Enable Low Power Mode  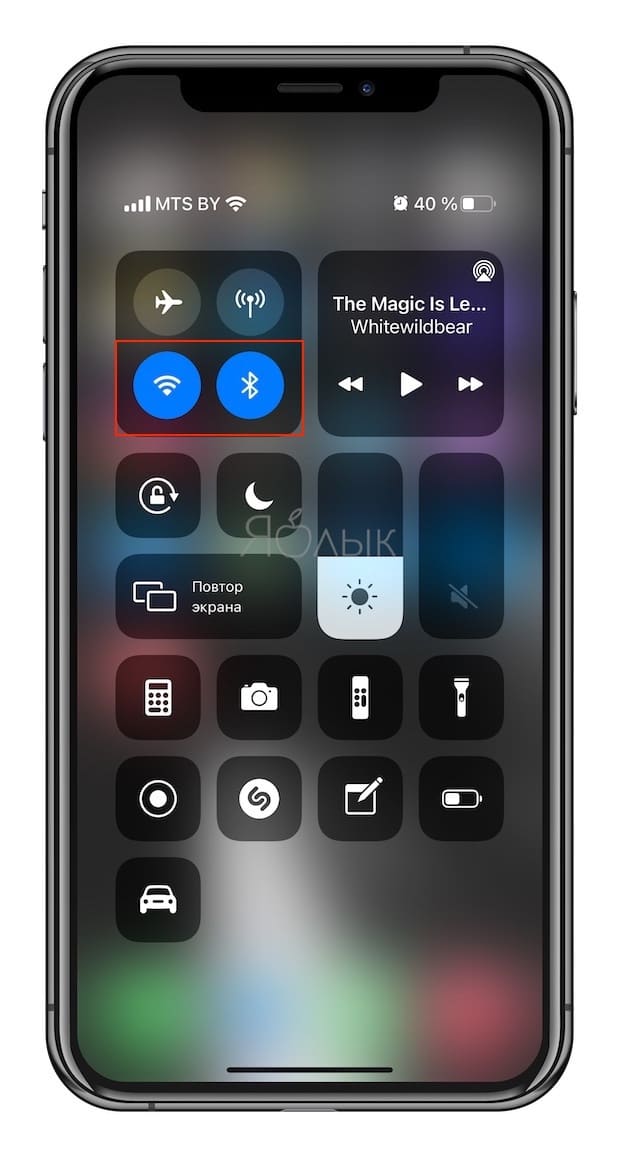point(461,798)
